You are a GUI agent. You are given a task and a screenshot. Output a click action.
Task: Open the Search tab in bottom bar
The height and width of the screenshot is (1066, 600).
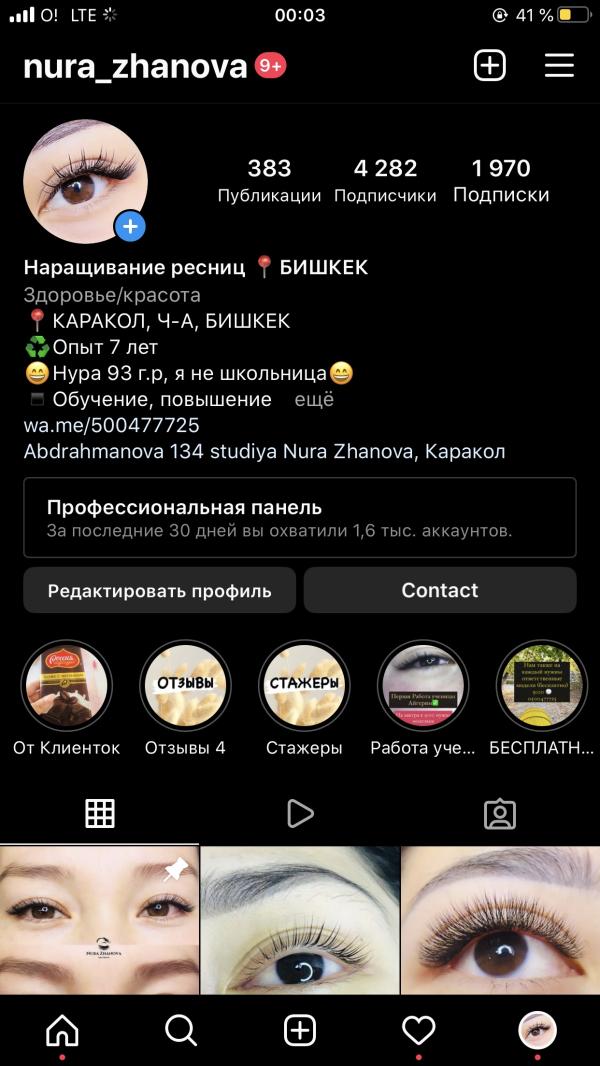click(180, 1030)
